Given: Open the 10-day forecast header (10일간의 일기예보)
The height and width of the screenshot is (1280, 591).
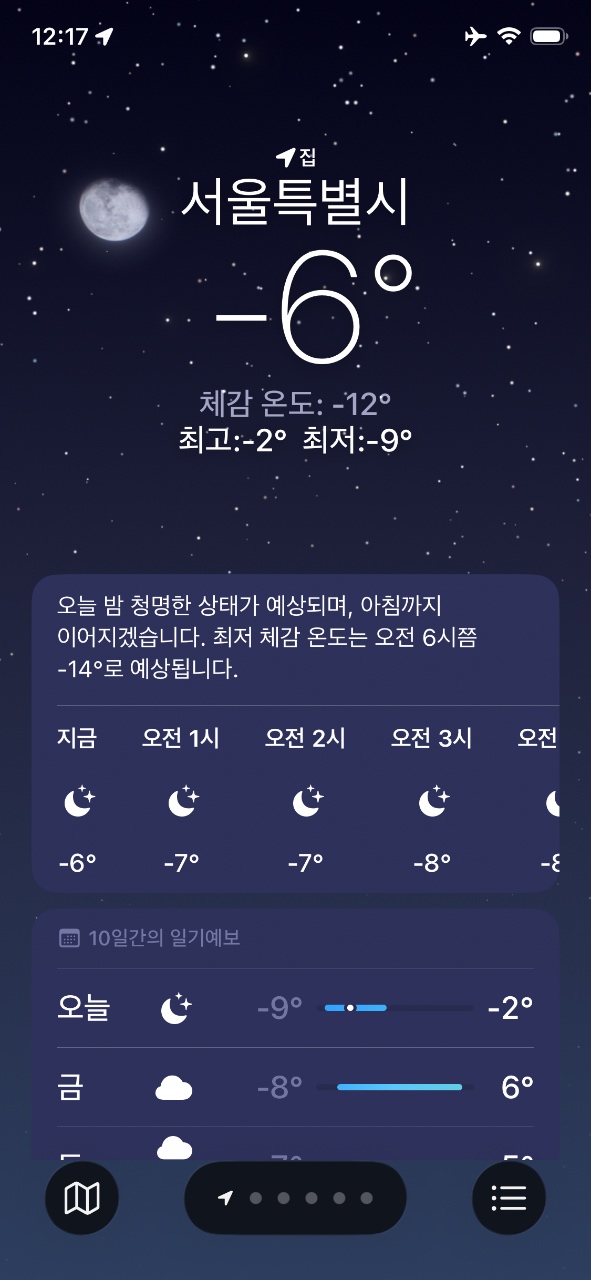Looking at the screenshot, I should (x=150, y=938).
